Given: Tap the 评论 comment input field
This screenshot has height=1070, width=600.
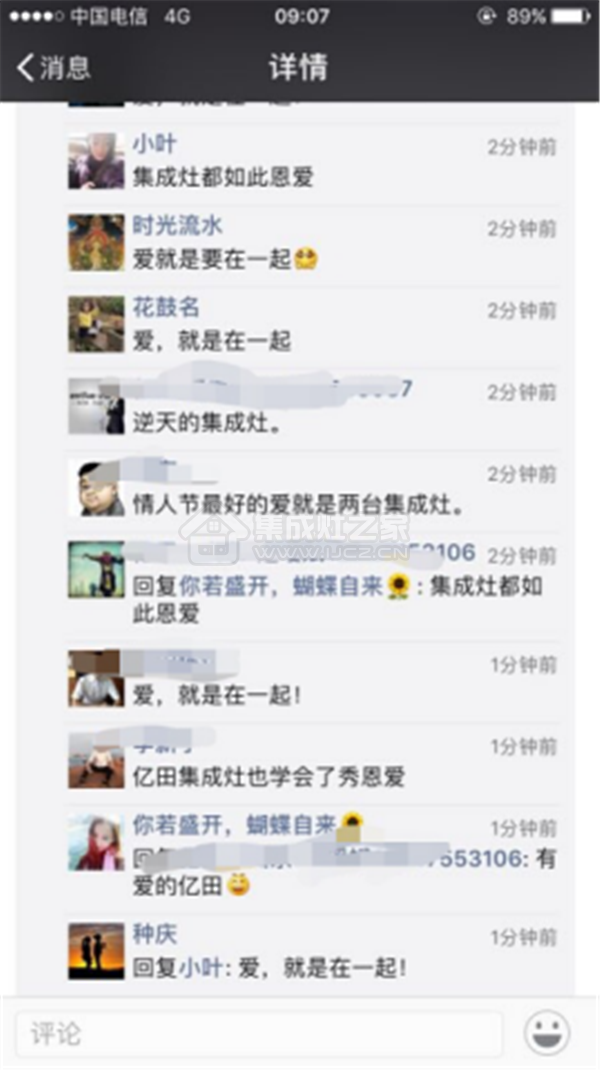Looking at the screenshot, I should (x=258, y=1033).
